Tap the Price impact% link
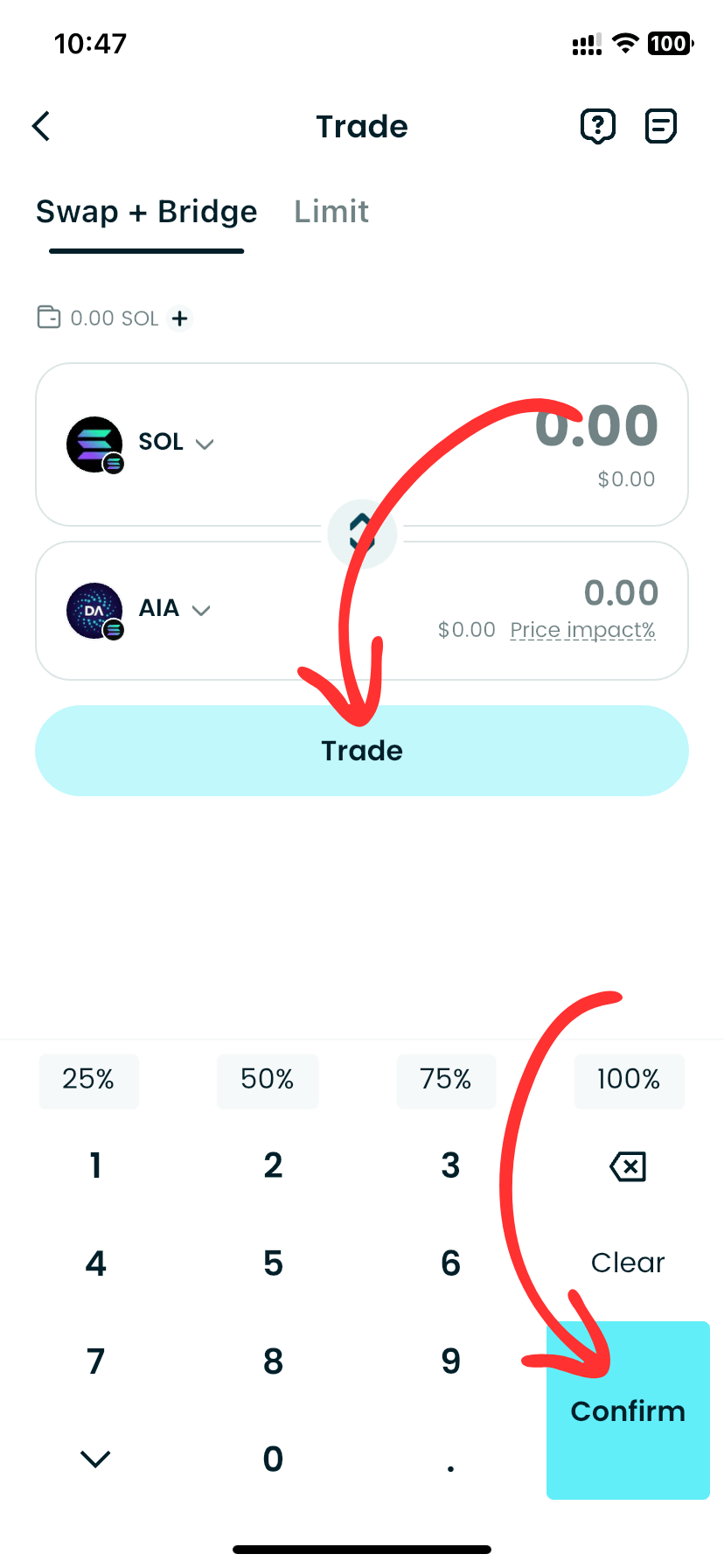724x1568 pixels. click(582, 630)
